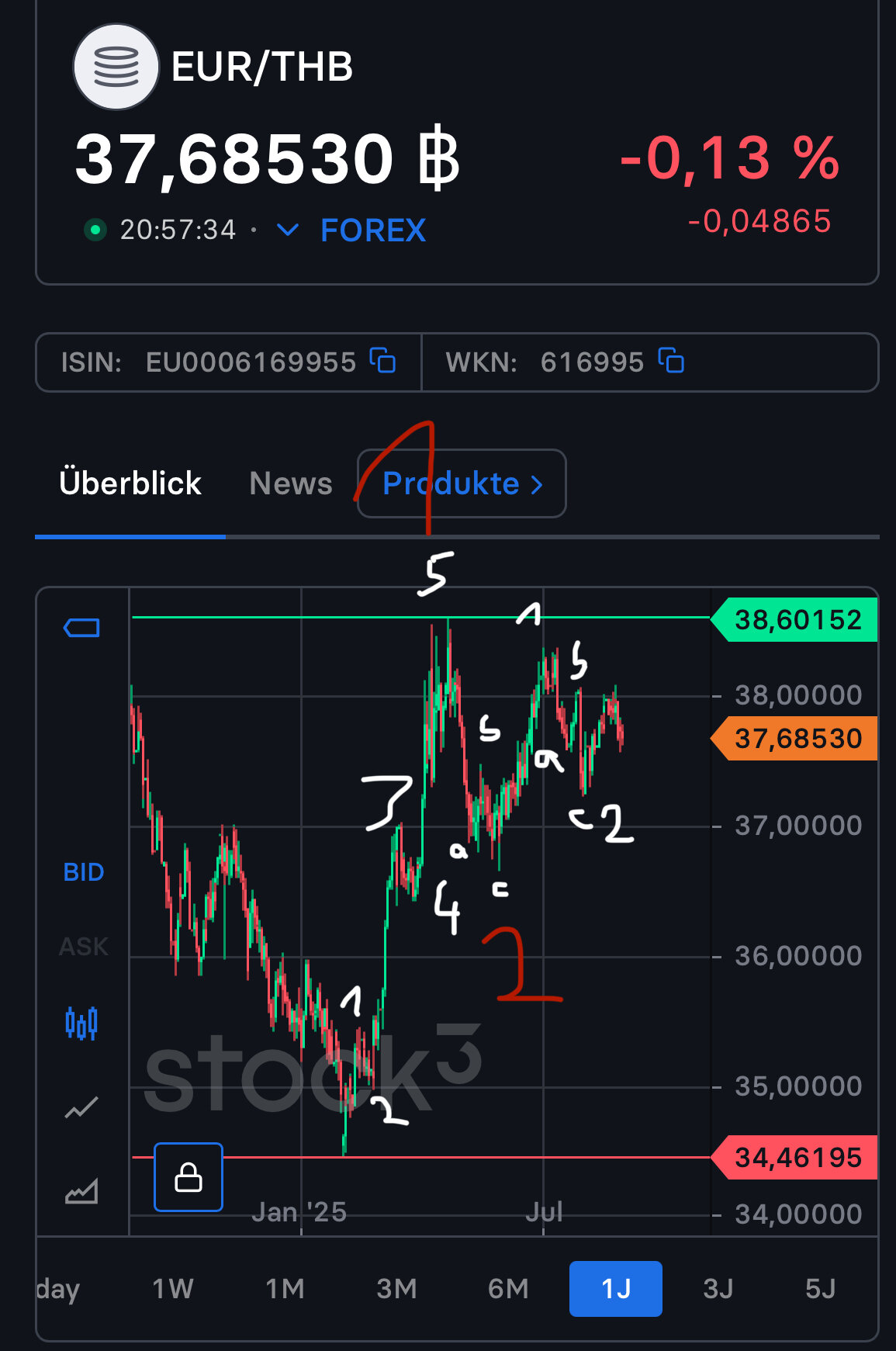Image resolution: width=896 pixels, height=1351 pixels.
Task: Set chart range to 5J
Action: click(821, 1289)
